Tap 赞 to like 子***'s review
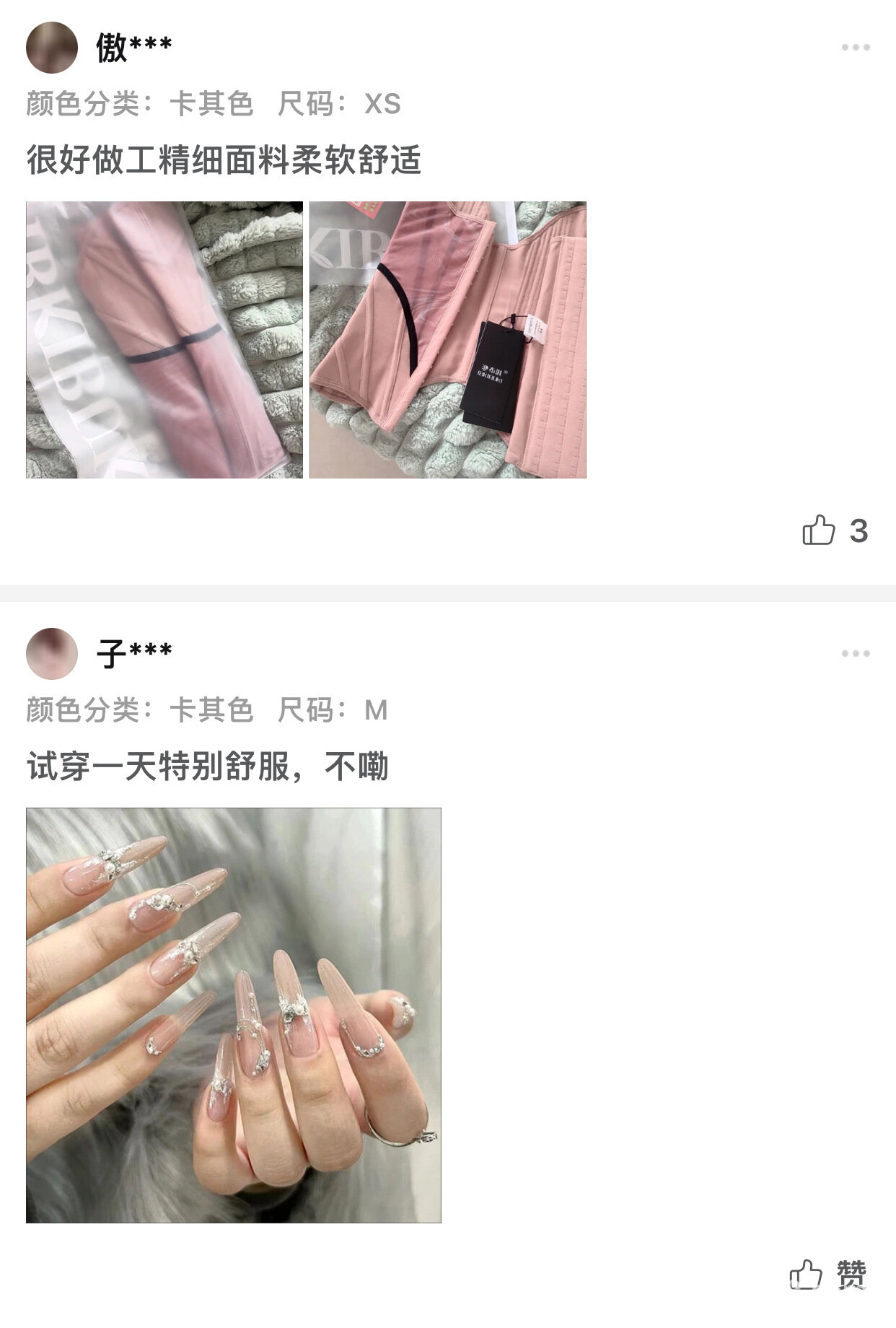Viewport: 896px width, 1328px height. 828,1275
